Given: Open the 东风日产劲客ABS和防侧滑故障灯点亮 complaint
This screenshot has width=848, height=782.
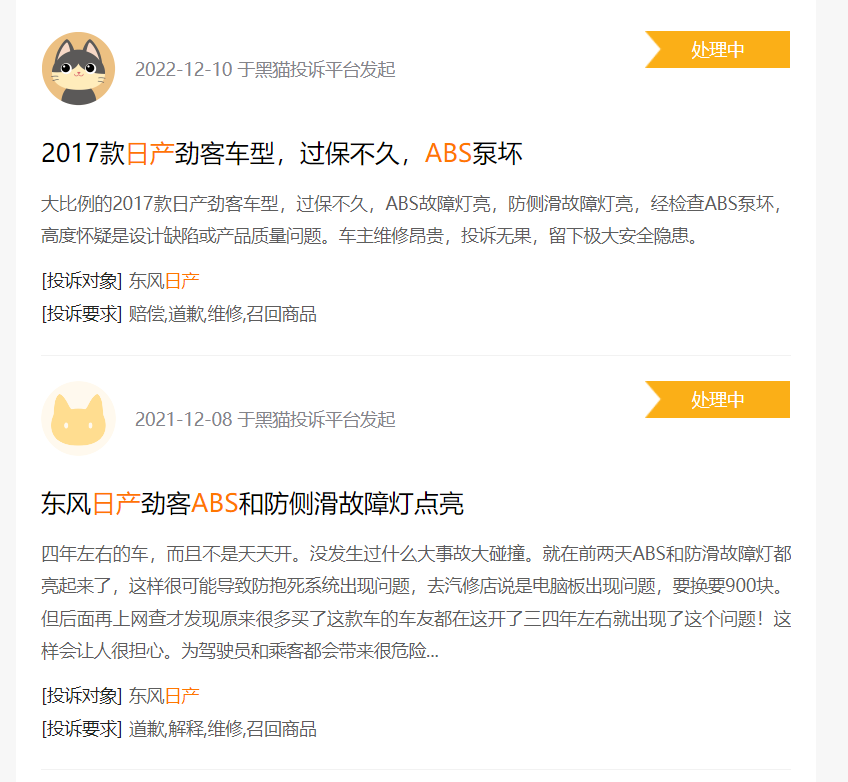Looking at the screenshot, I should pyautogui.click(x=252, y=503).
